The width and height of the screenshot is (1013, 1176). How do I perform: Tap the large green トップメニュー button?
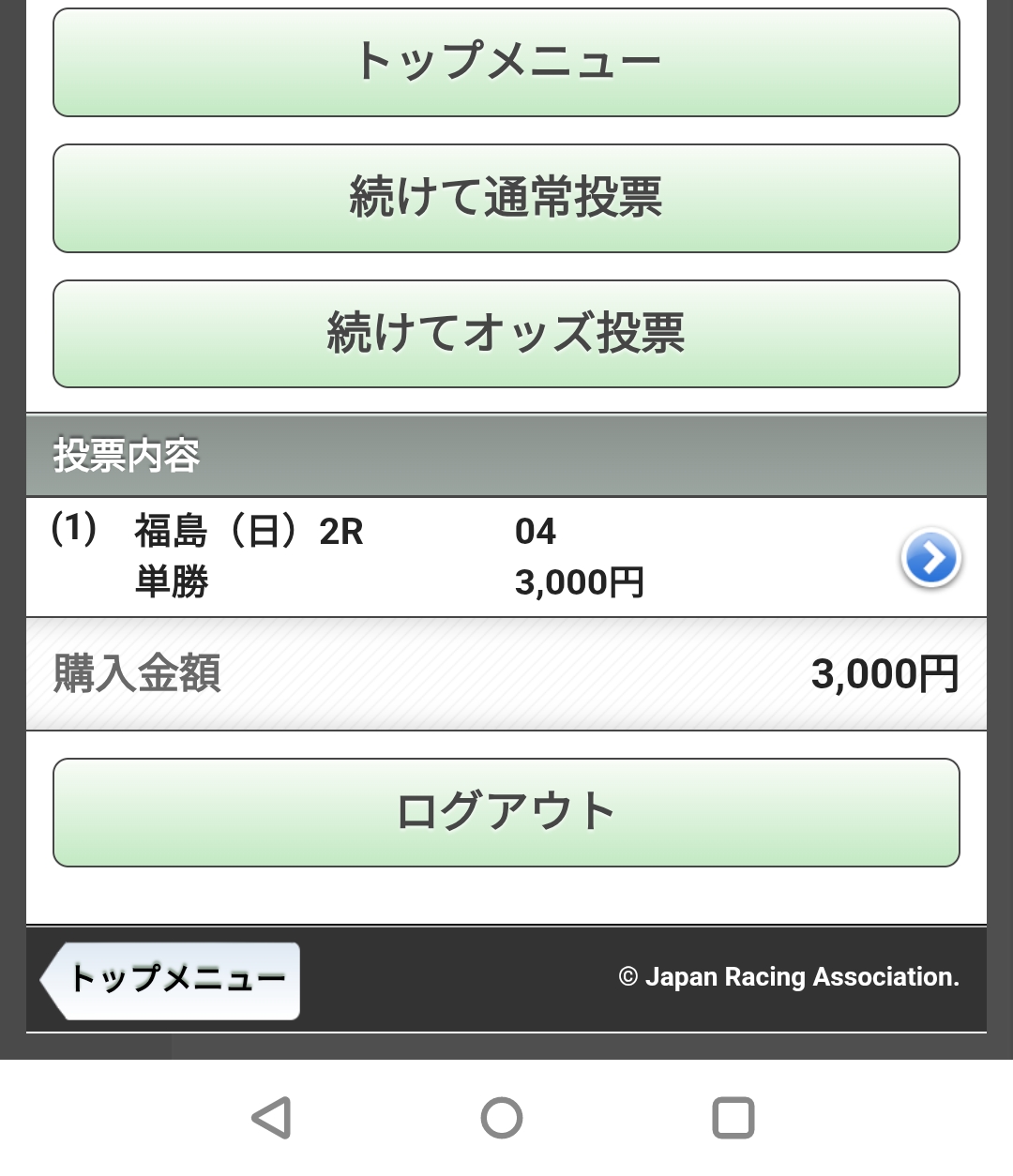pyautogui.click(x=506, y=62)
